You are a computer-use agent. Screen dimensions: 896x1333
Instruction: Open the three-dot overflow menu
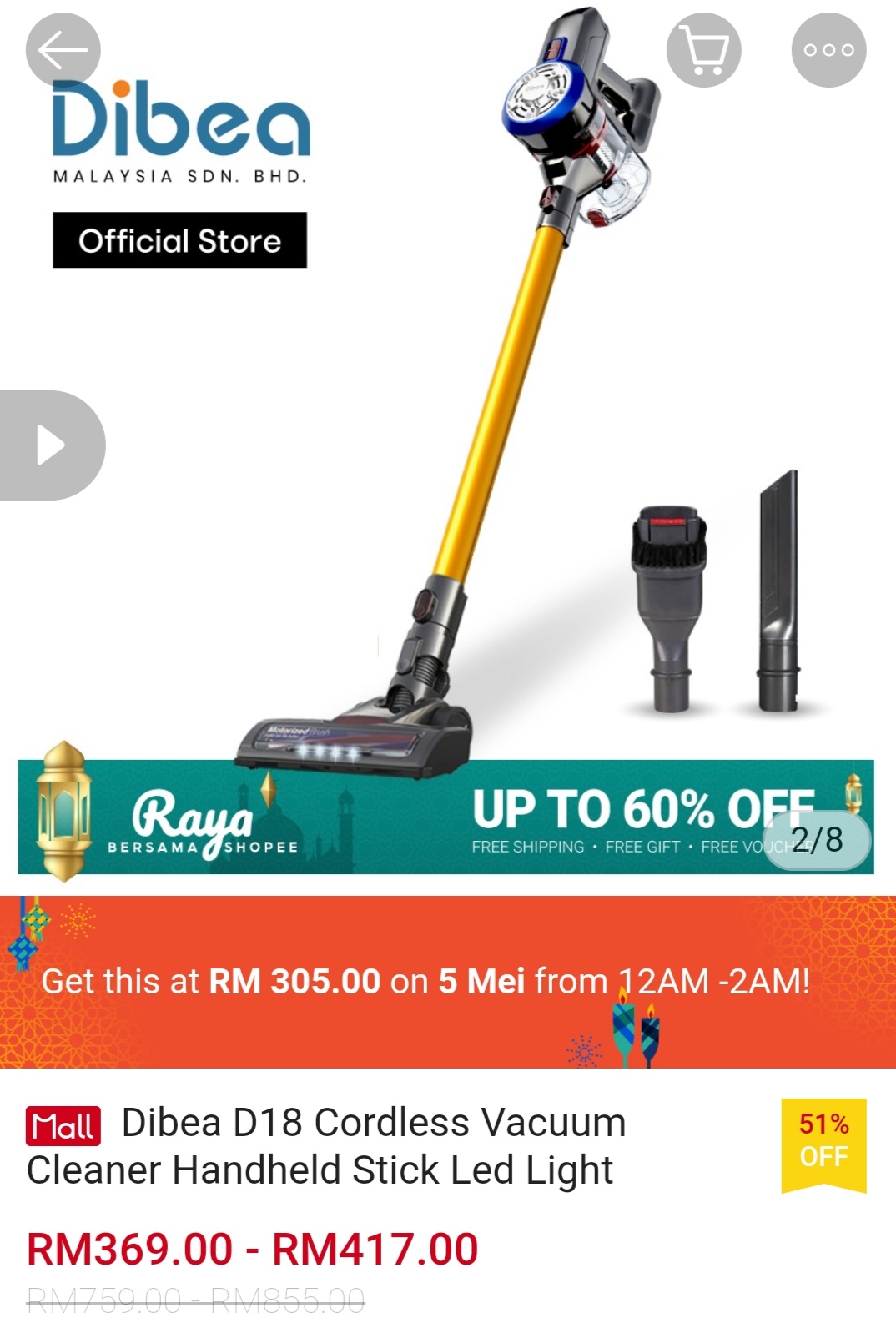click(x=828, y=50)
